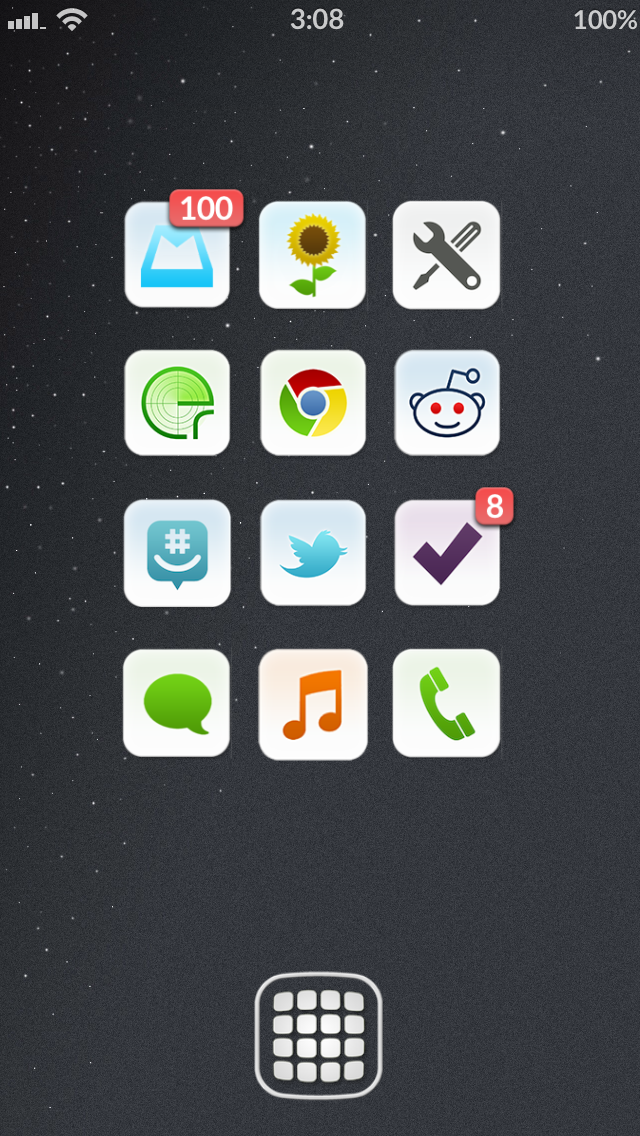Screen dimensions: 640x1136
Task: Open the wrench and screwdriver settings app
Action: click(446, 255)
